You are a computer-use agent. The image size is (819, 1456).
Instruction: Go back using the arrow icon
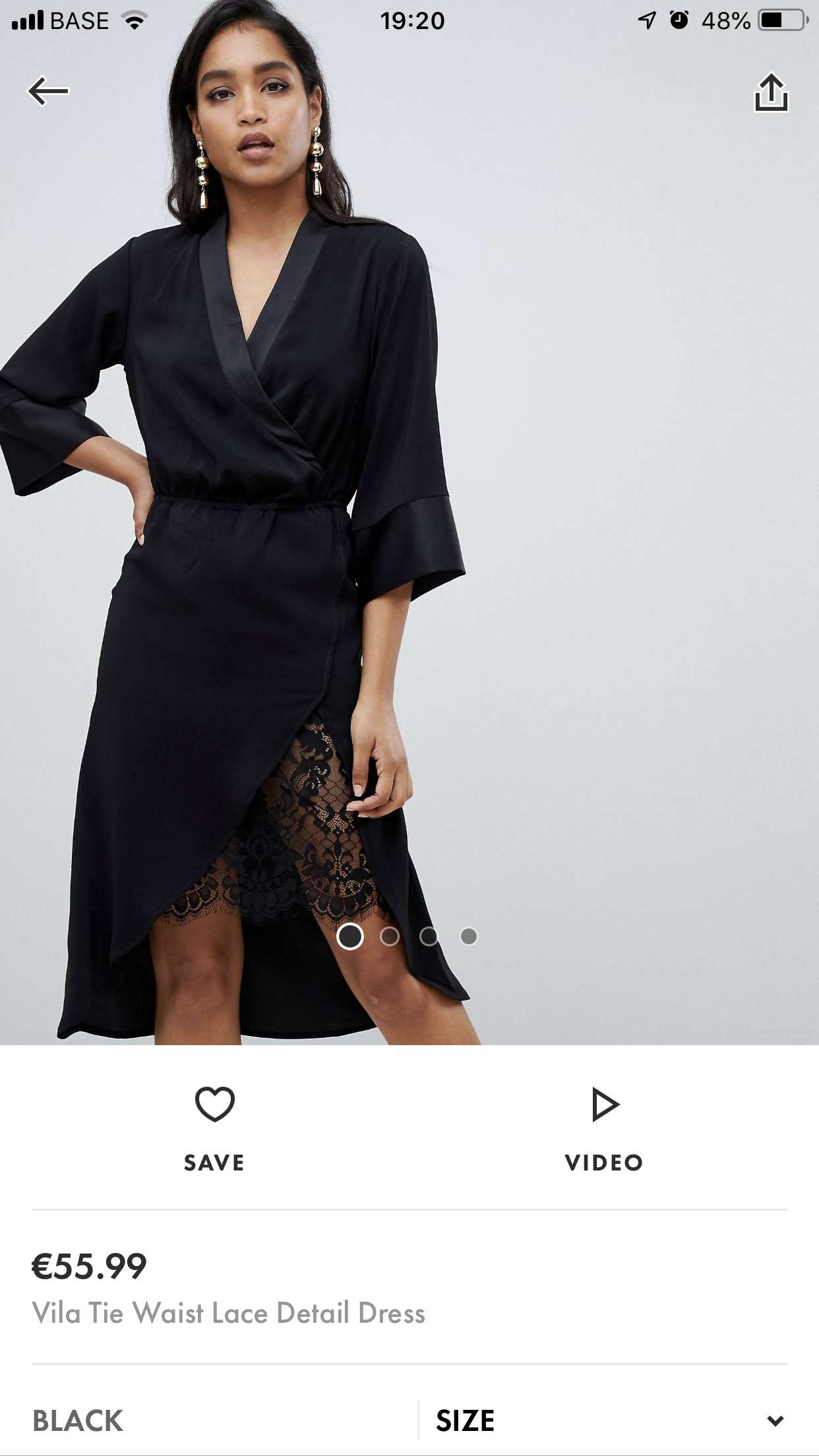(x=47, y=91)
